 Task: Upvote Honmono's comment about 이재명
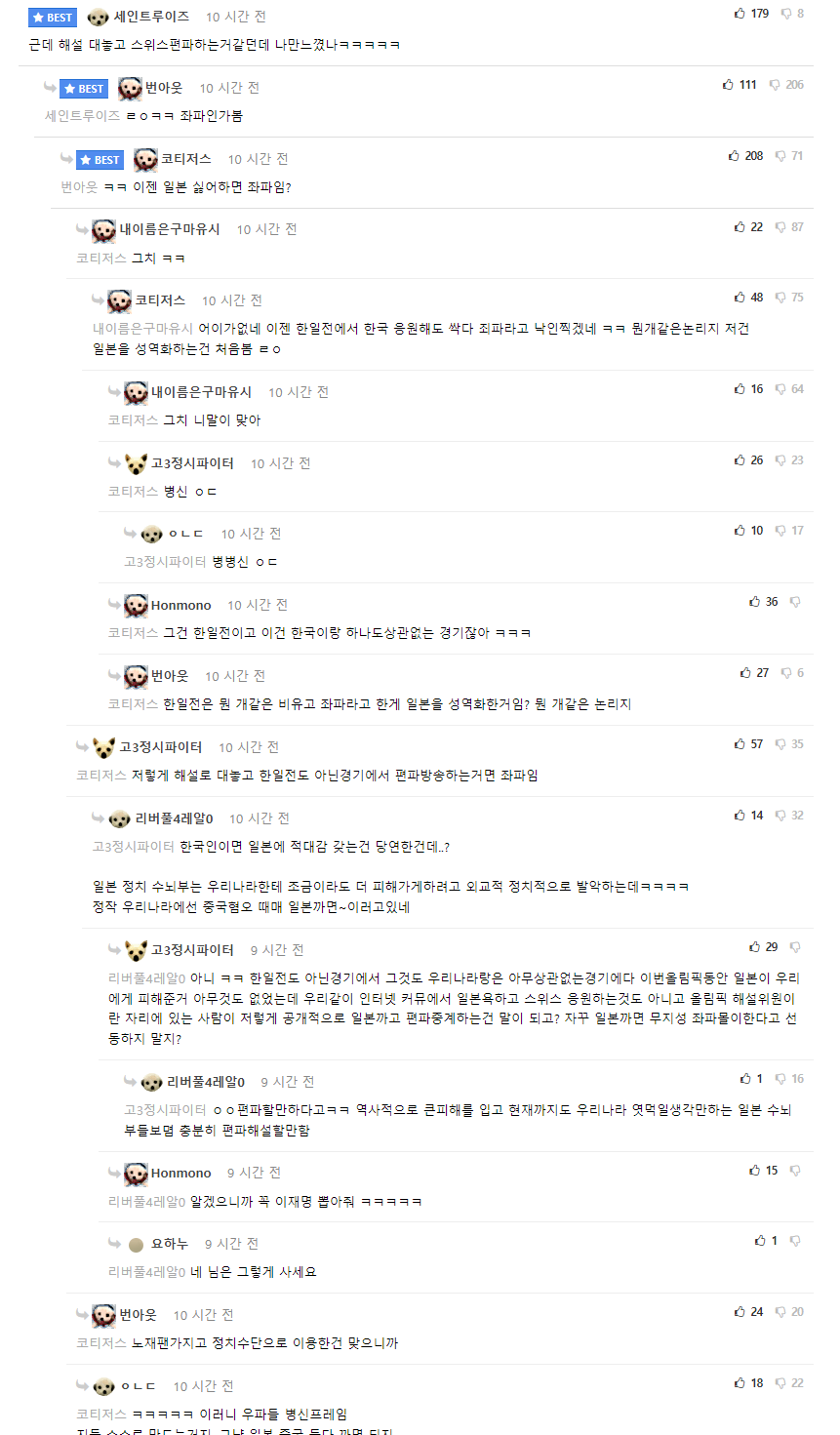[755, 1171]
